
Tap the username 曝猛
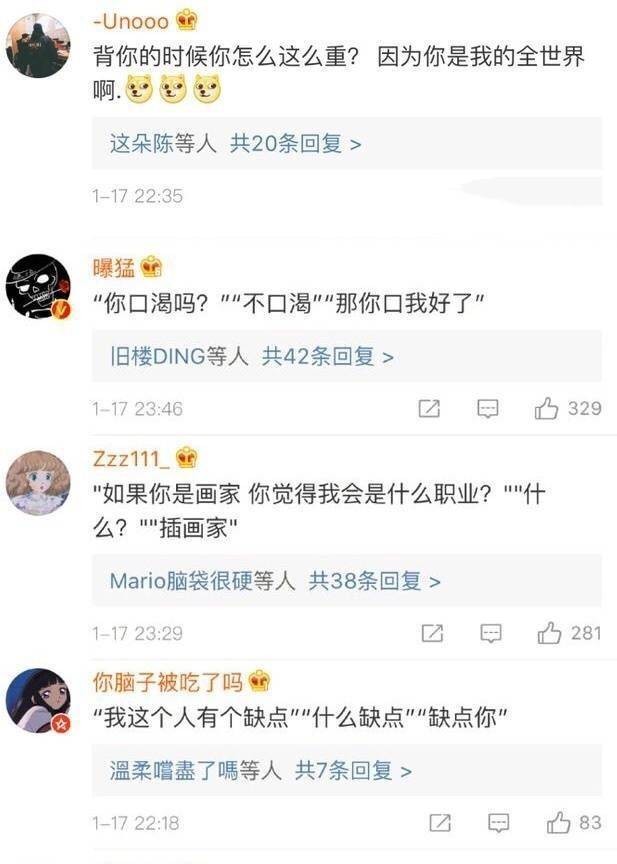click(113, 267)
